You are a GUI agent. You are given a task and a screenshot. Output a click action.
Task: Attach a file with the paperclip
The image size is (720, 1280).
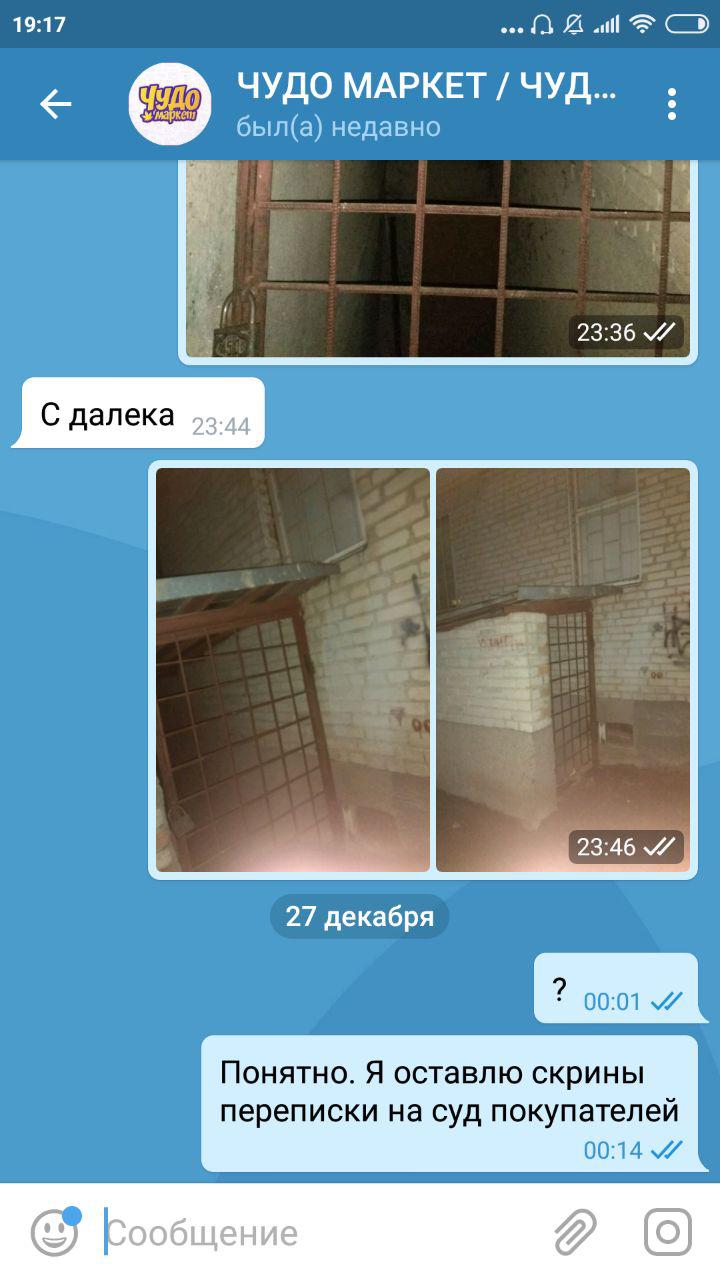(575, 1232)
